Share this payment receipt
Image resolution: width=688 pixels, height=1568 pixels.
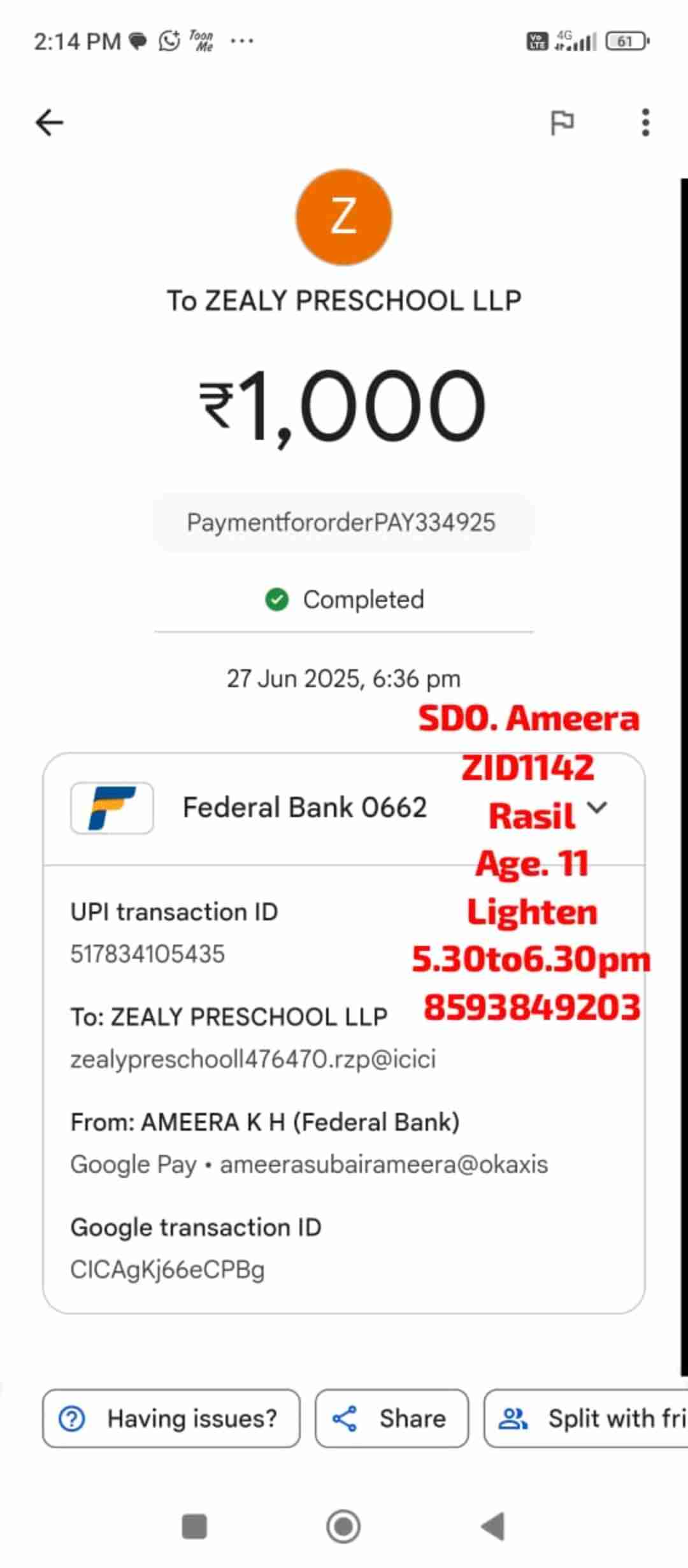[391, 1418]
